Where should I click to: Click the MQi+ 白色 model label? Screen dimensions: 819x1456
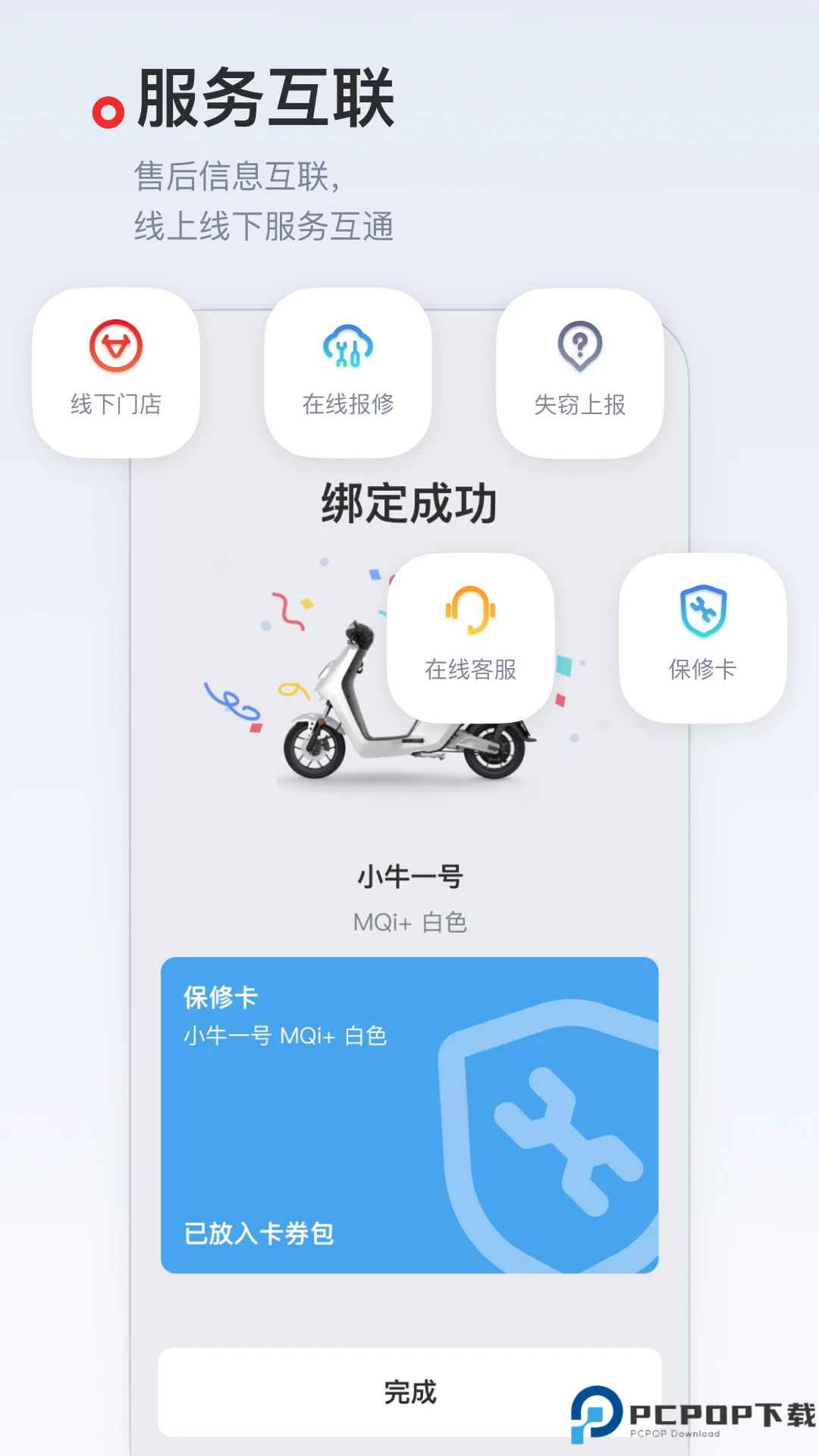(x=409, y=921)
